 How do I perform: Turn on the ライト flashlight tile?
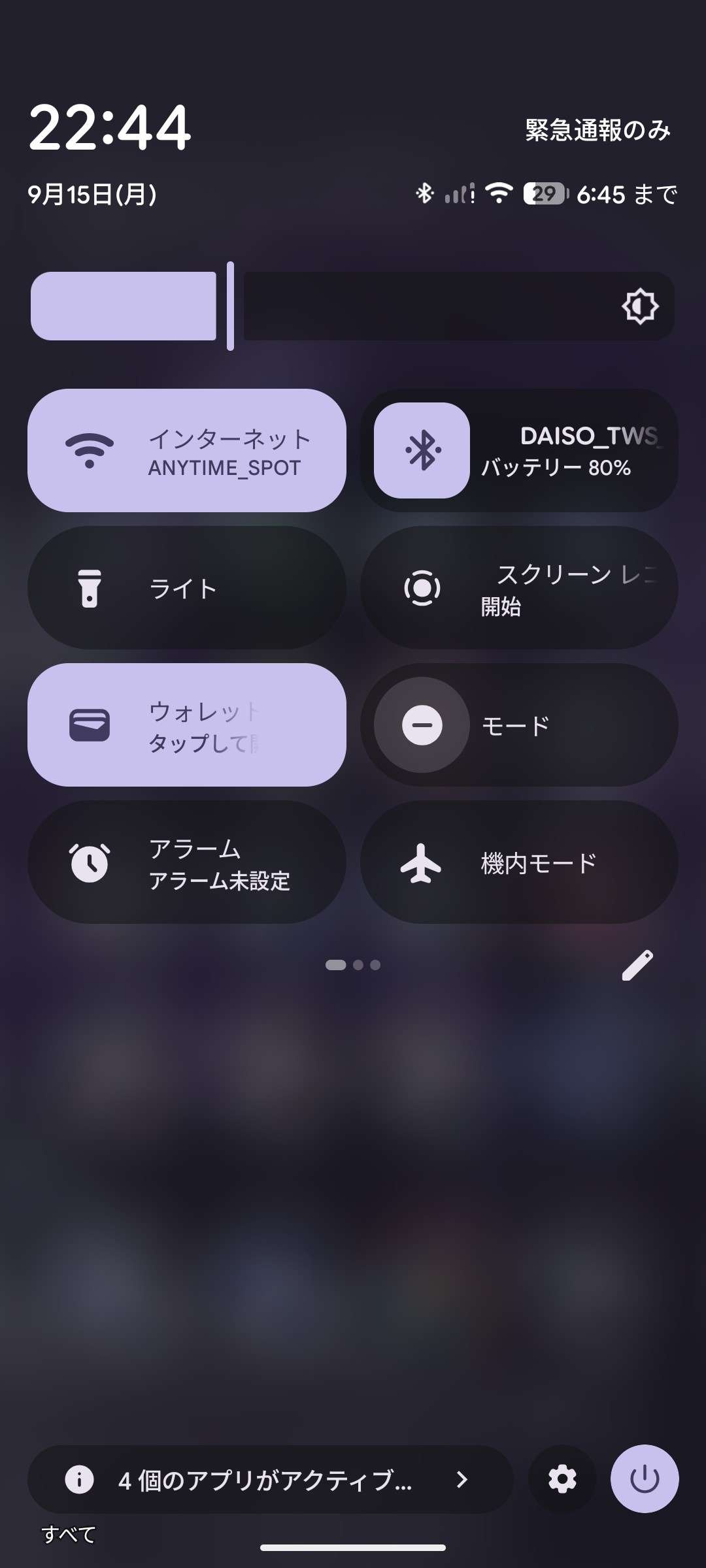(187, 588)
